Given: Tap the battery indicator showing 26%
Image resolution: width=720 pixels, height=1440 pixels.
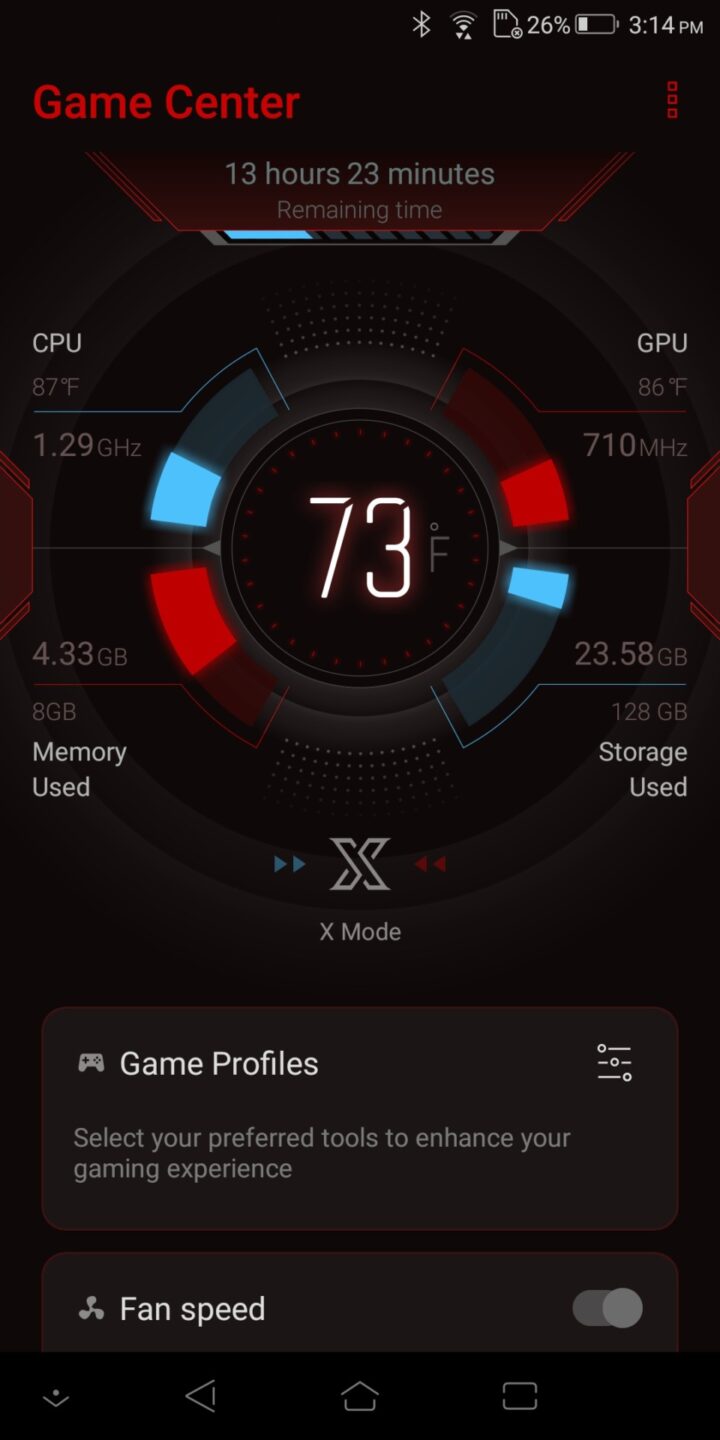Looking at the screenshot, I should click(594, 25).
